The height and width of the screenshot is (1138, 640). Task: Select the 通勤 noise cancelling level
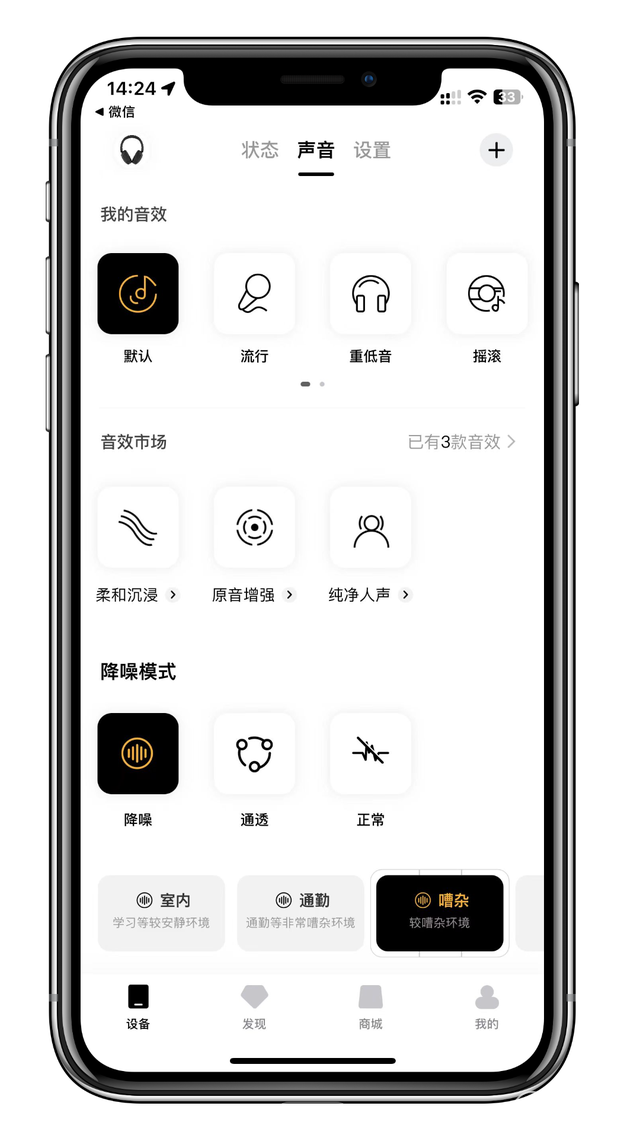(x=300, y=912)
